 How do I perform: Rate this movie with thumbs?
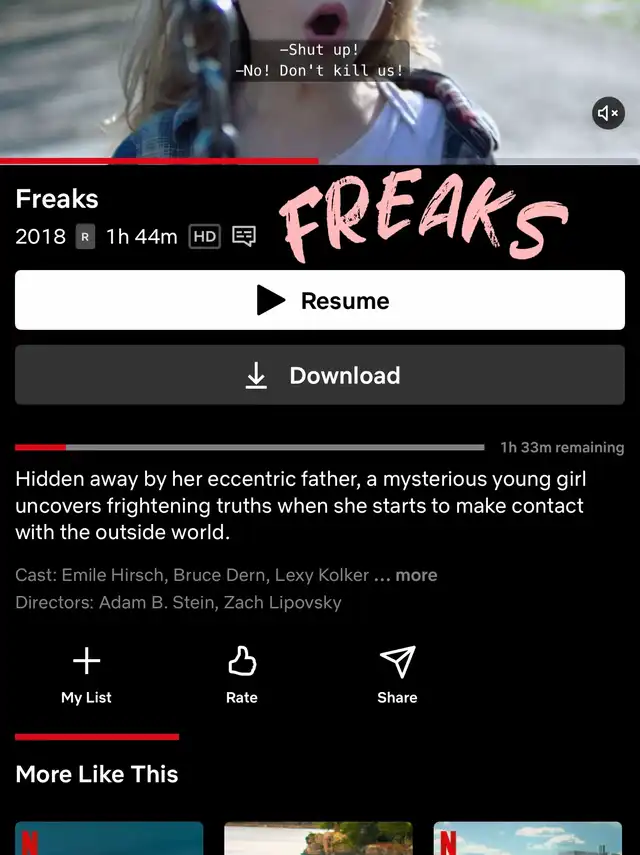click(x=242, y=674)
